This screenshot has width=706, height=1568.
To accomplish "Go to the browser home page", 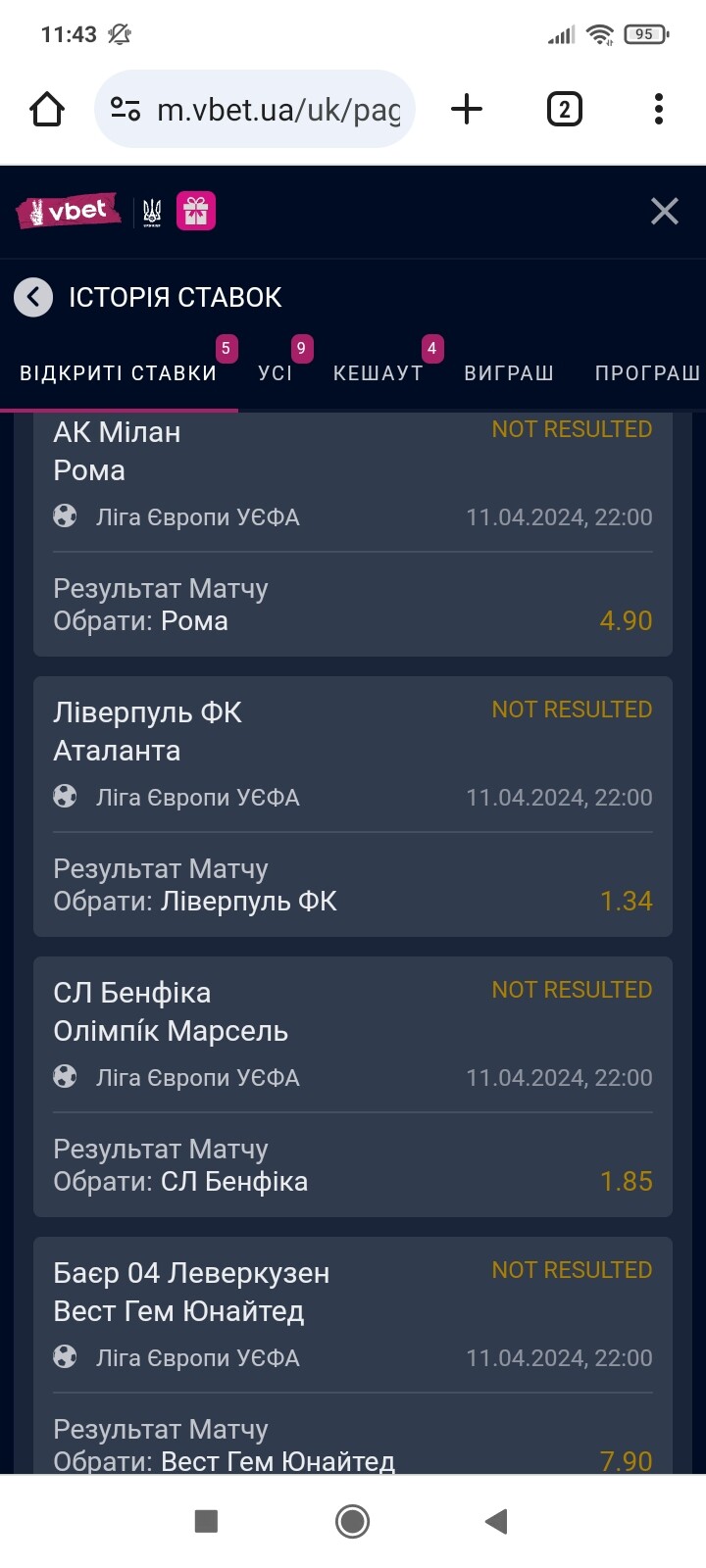I will click(x=47, y=109).
